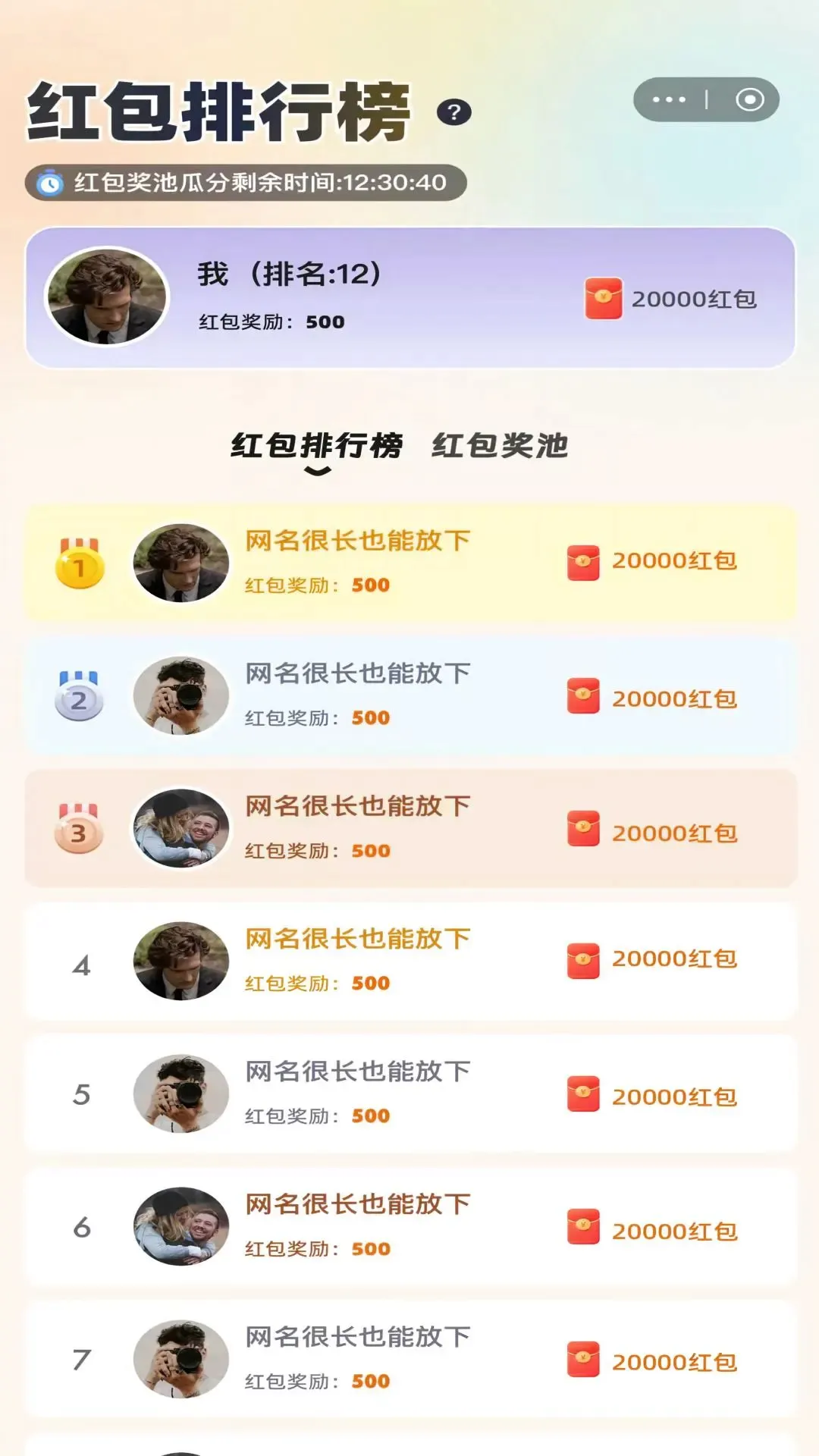Open the rank 2 silver medal user row

click(x=410, y=696)
